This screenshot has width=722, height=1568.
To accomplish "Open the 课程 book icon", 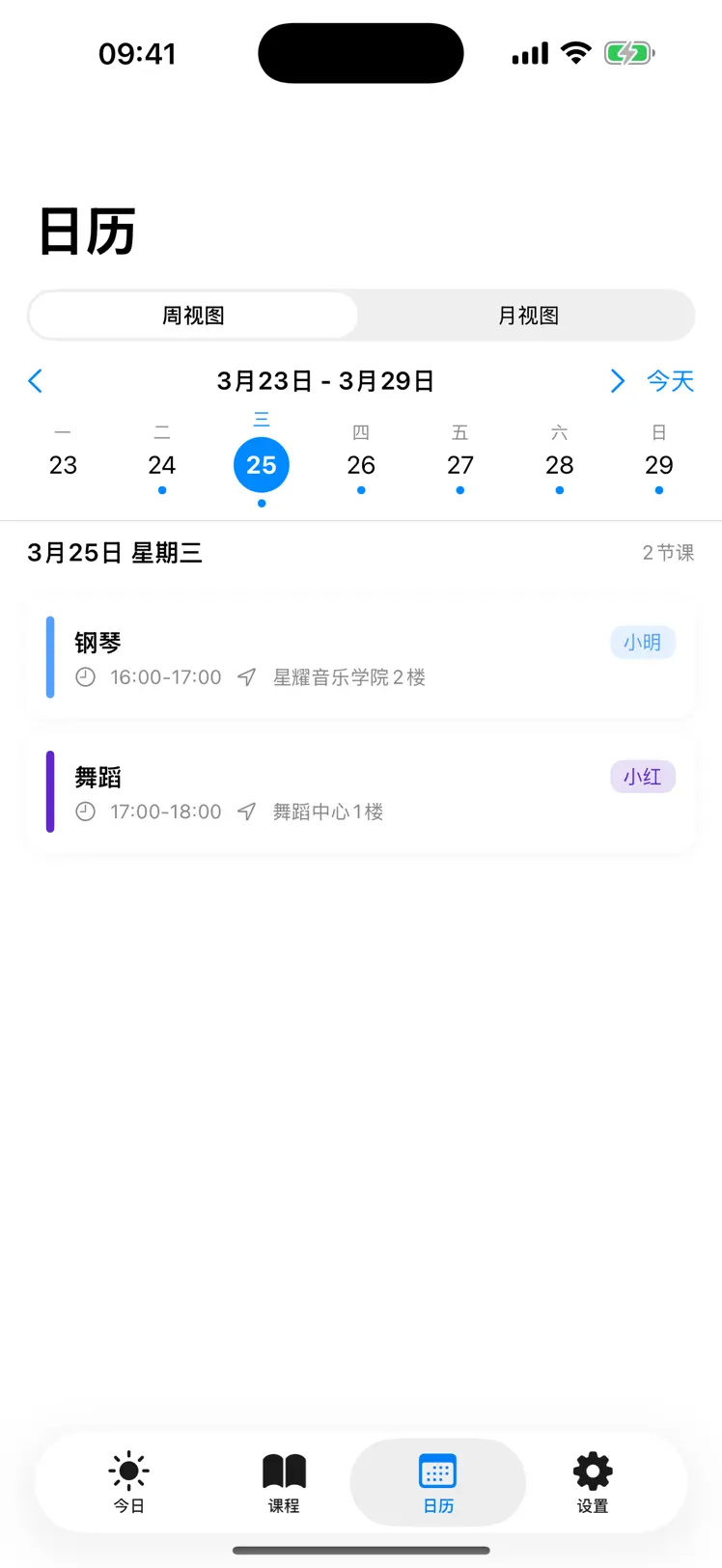I will pyautogui.click(x=283, y=1470).
